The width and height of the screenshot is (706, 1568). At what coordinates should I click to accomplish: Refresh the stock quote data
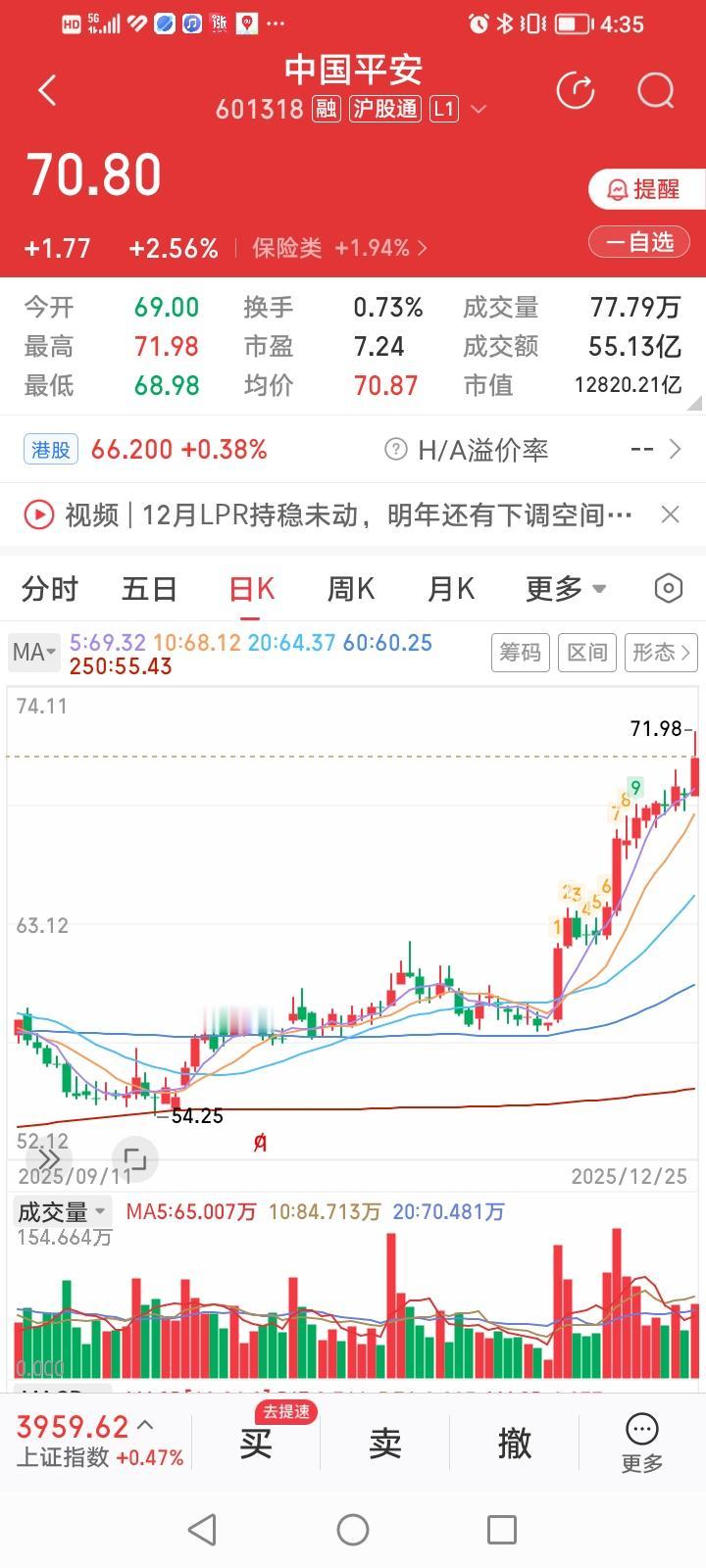click(577, 90)
